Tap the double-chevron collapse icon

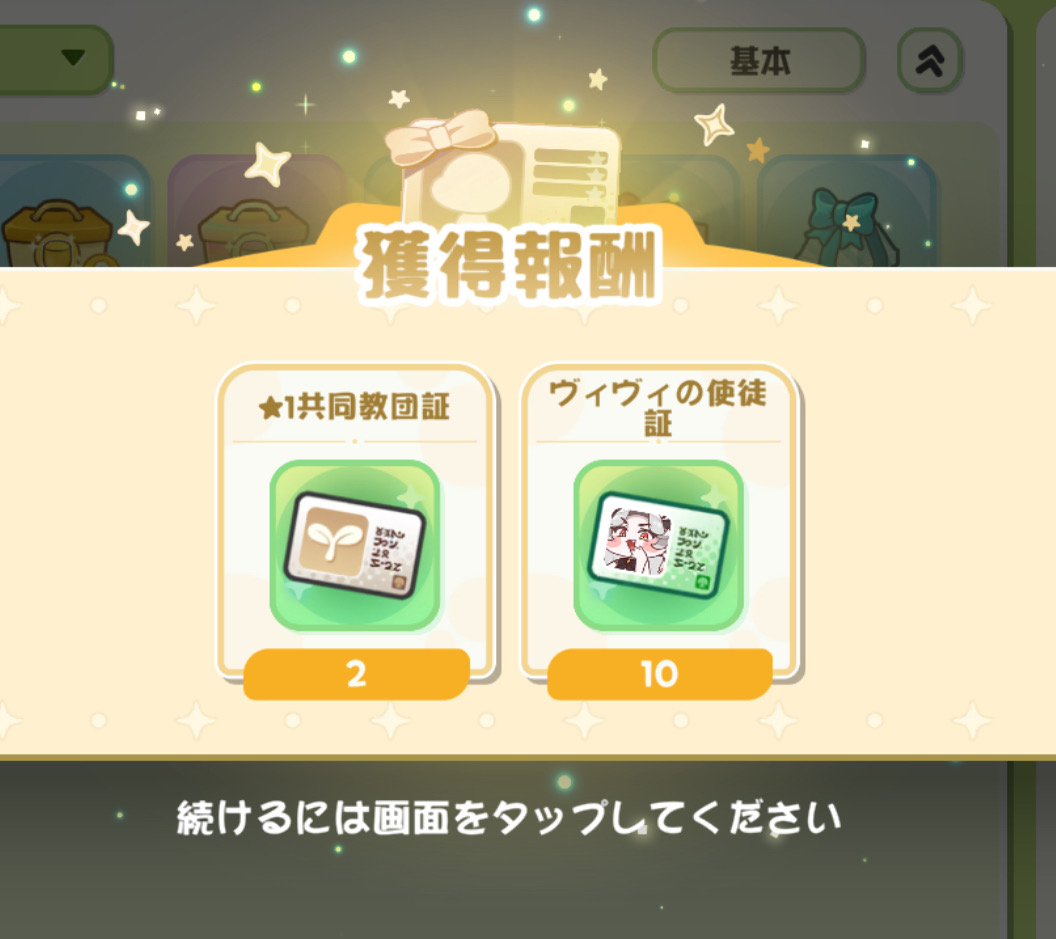(x=929, y=61)
